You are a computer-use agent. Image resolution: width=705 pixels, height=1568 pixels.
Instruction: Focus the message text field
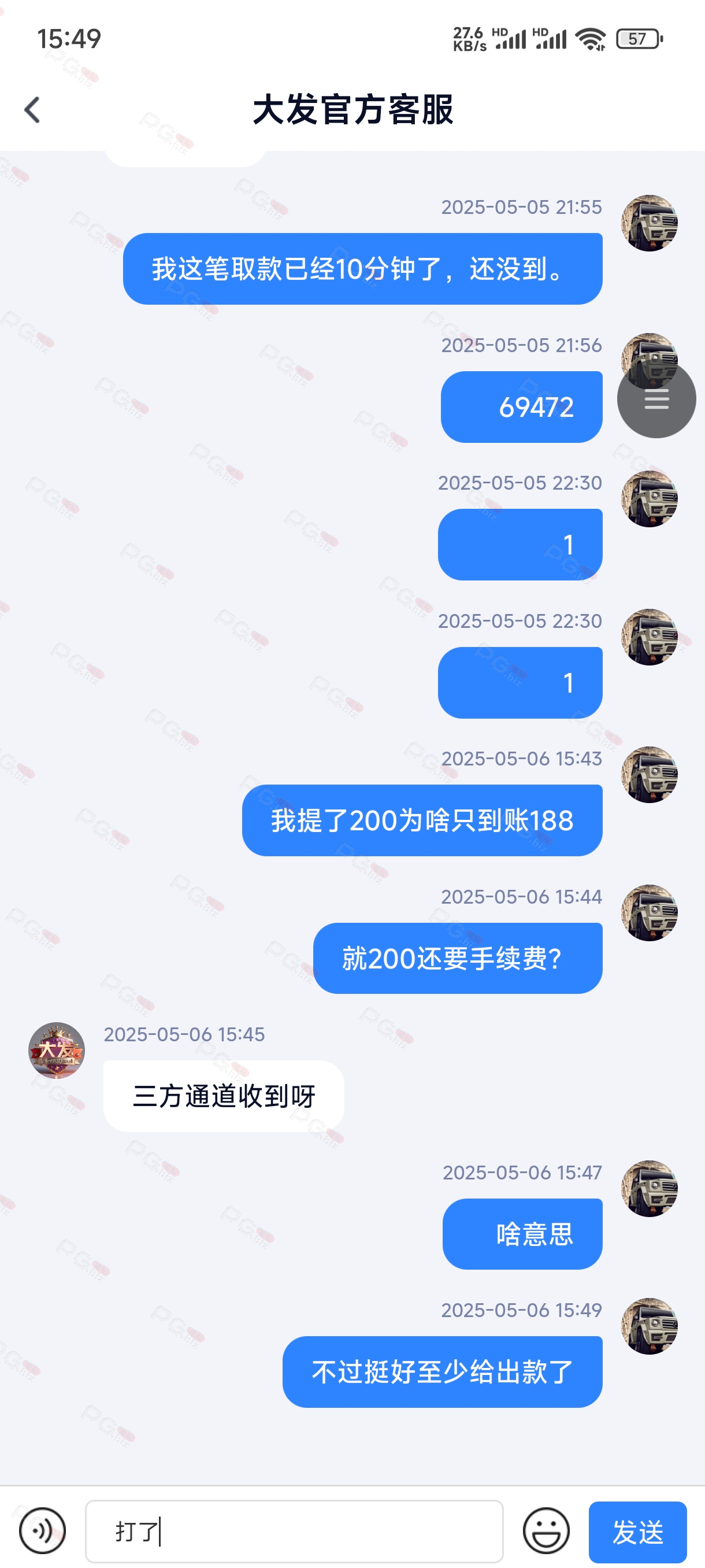click(x=294, y=1531)
